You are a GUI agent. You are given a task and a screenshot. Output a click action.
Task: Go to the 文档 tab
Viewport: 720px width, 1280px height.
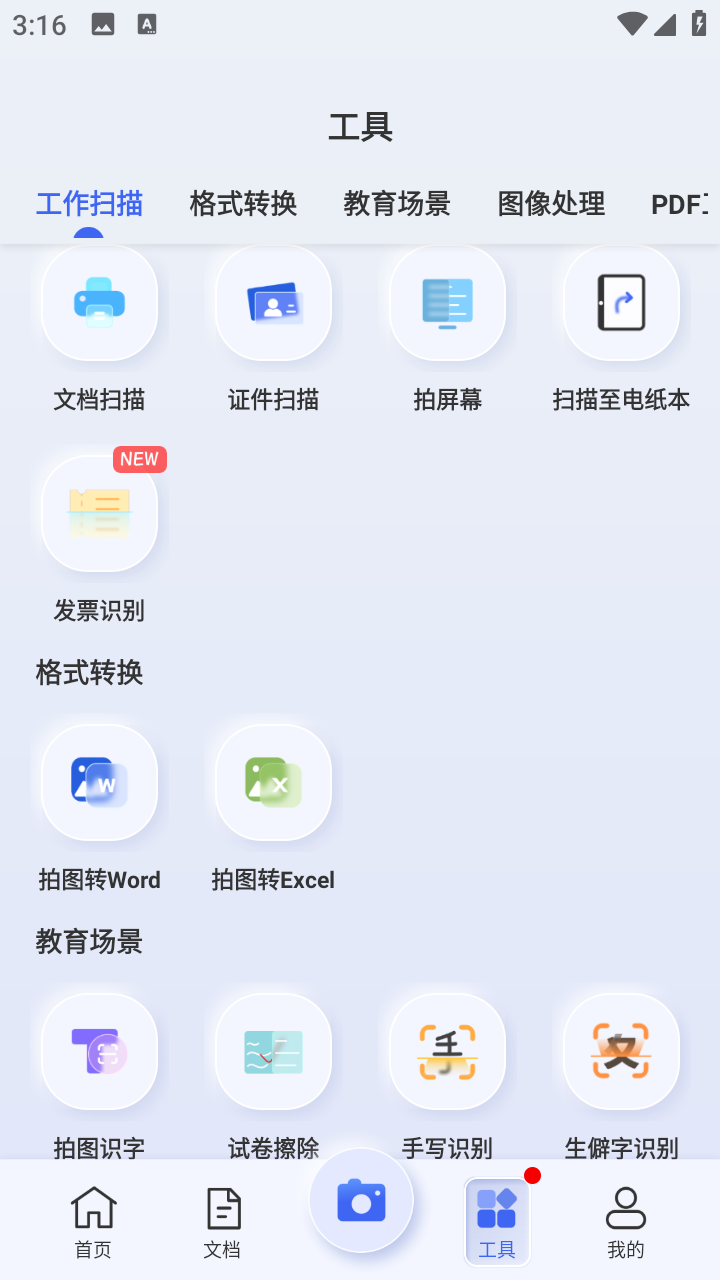(222, 1222)
